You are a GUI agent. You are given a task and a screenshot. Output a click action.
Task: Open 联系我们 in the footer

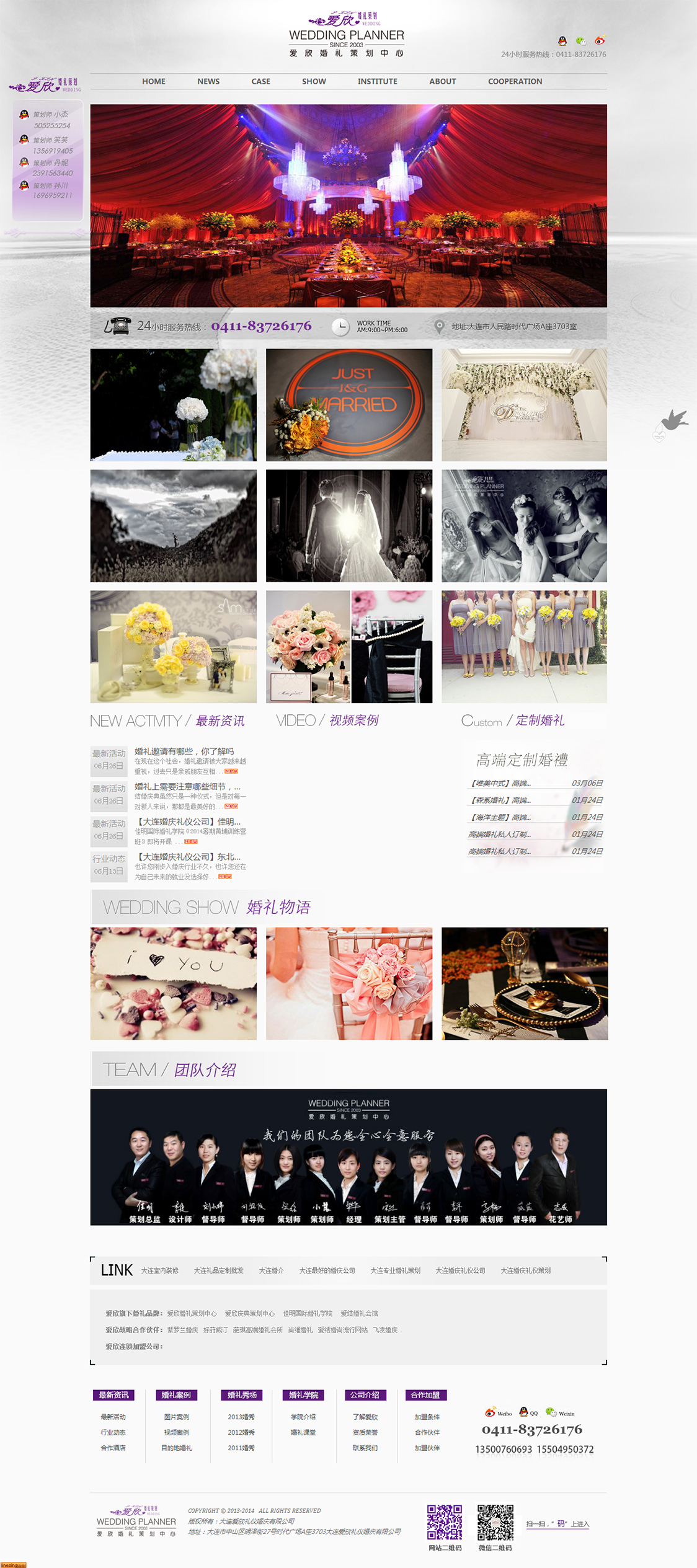click(x=365, y=1448)
